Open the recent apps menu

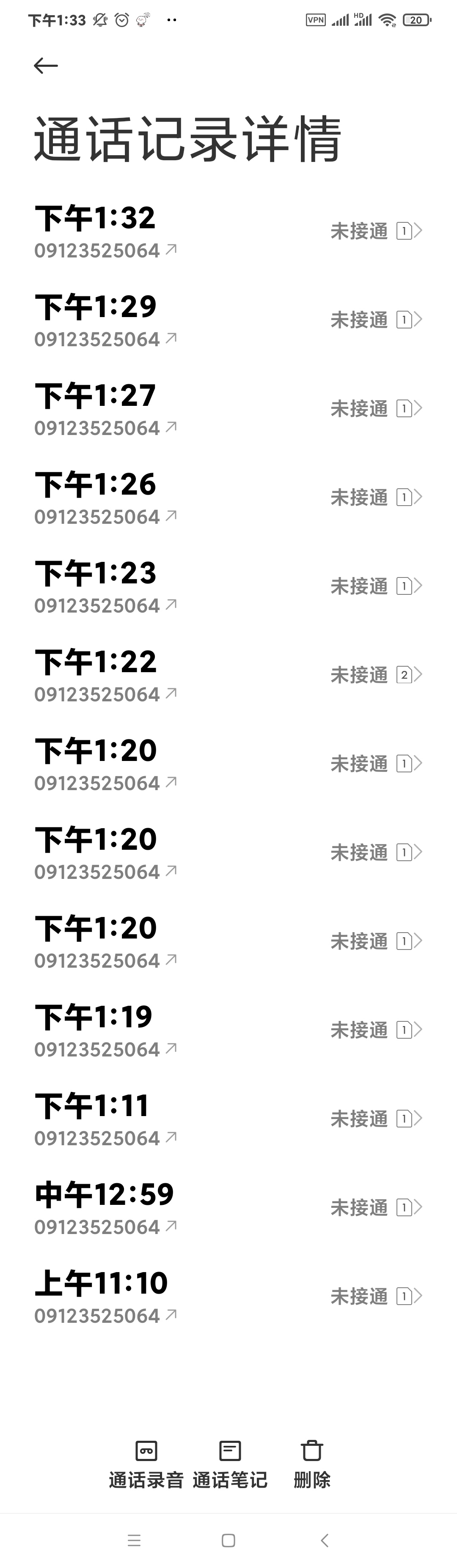pos(134,1540)
